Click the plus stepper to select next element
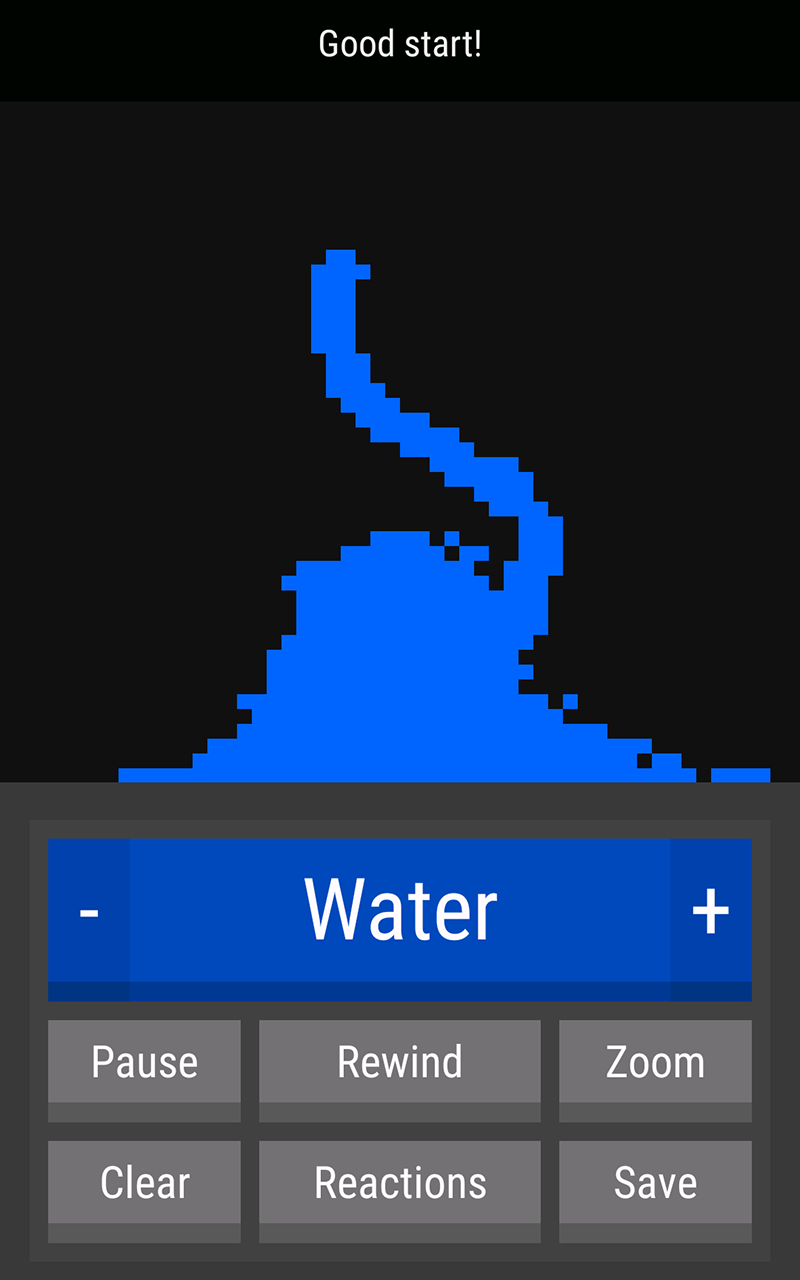Viewport: 800px width, 1280px height. click(712, 910)
